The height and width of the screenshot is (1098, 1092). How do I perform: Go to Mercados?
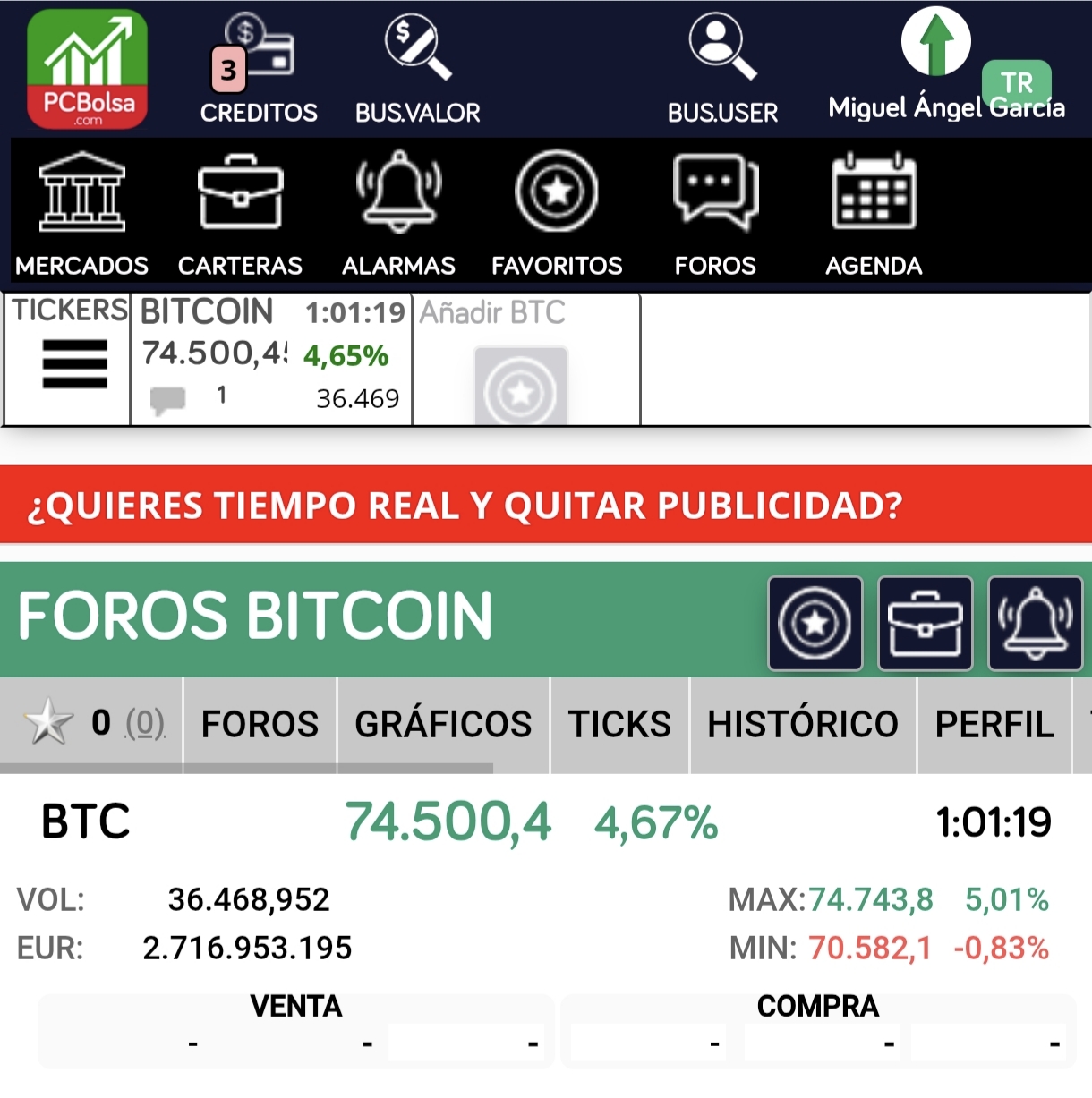point(81,213)
